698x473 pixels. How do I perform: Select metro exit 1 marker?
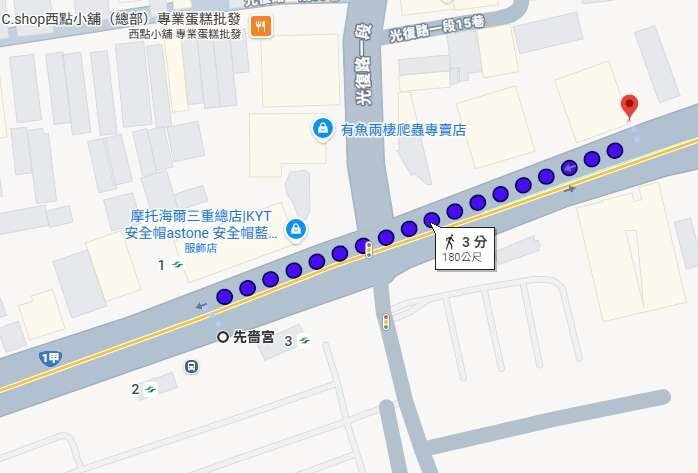click(177, 265)
